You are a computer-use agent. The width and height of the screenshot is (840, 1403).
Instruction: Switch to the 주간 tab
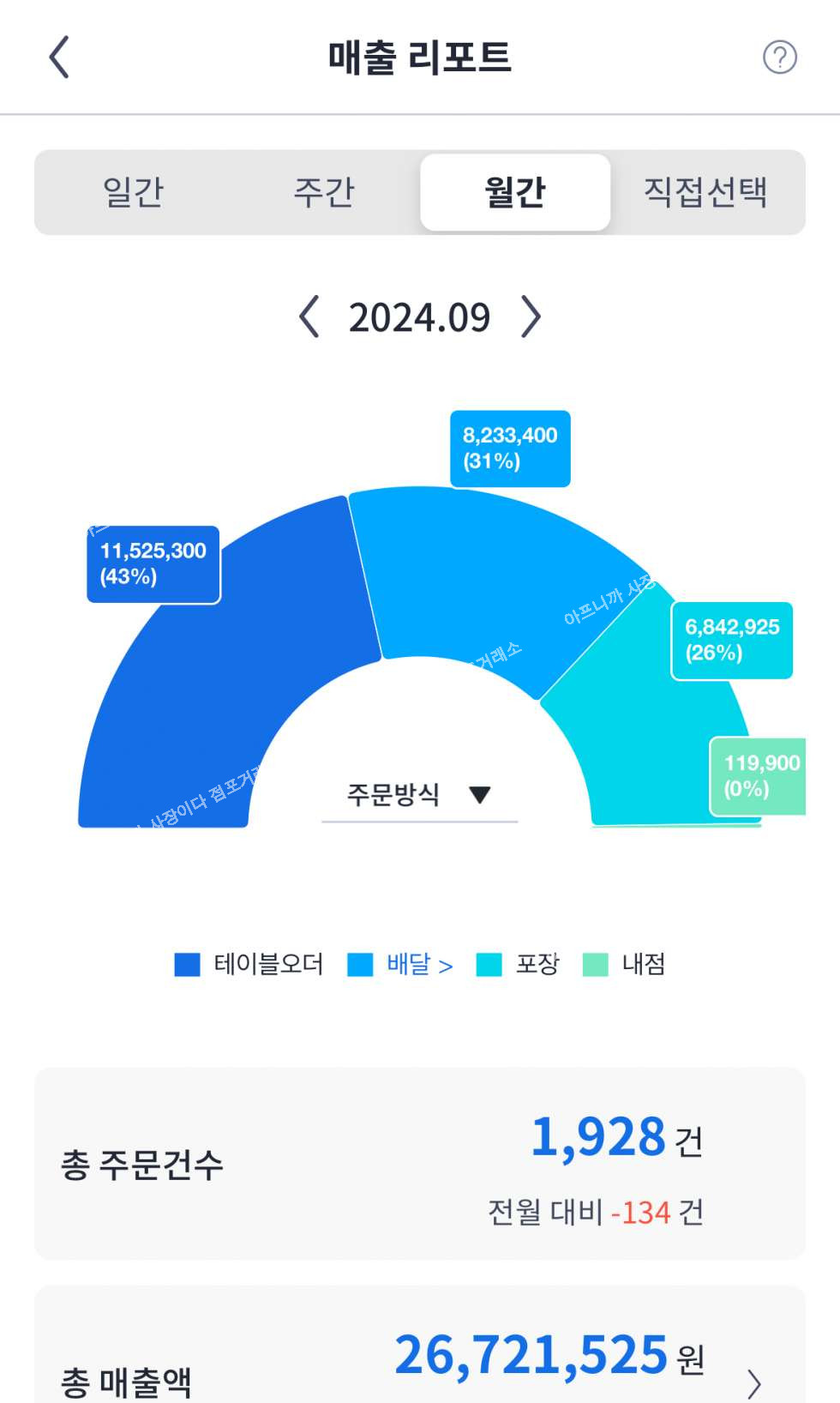pos(324,192)
